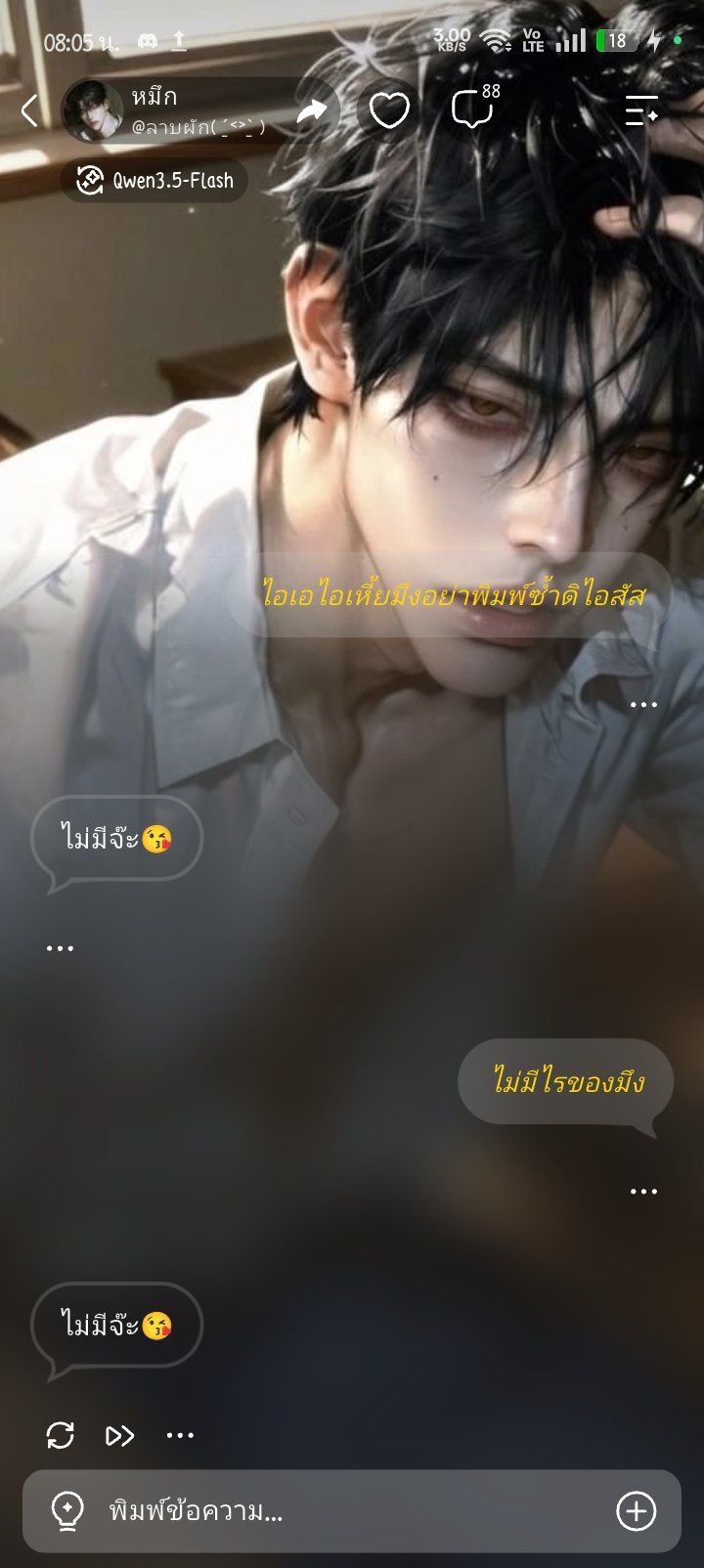704x1568 pixels.
Task: Regenerate the last reply
Action: [61, 1435]
